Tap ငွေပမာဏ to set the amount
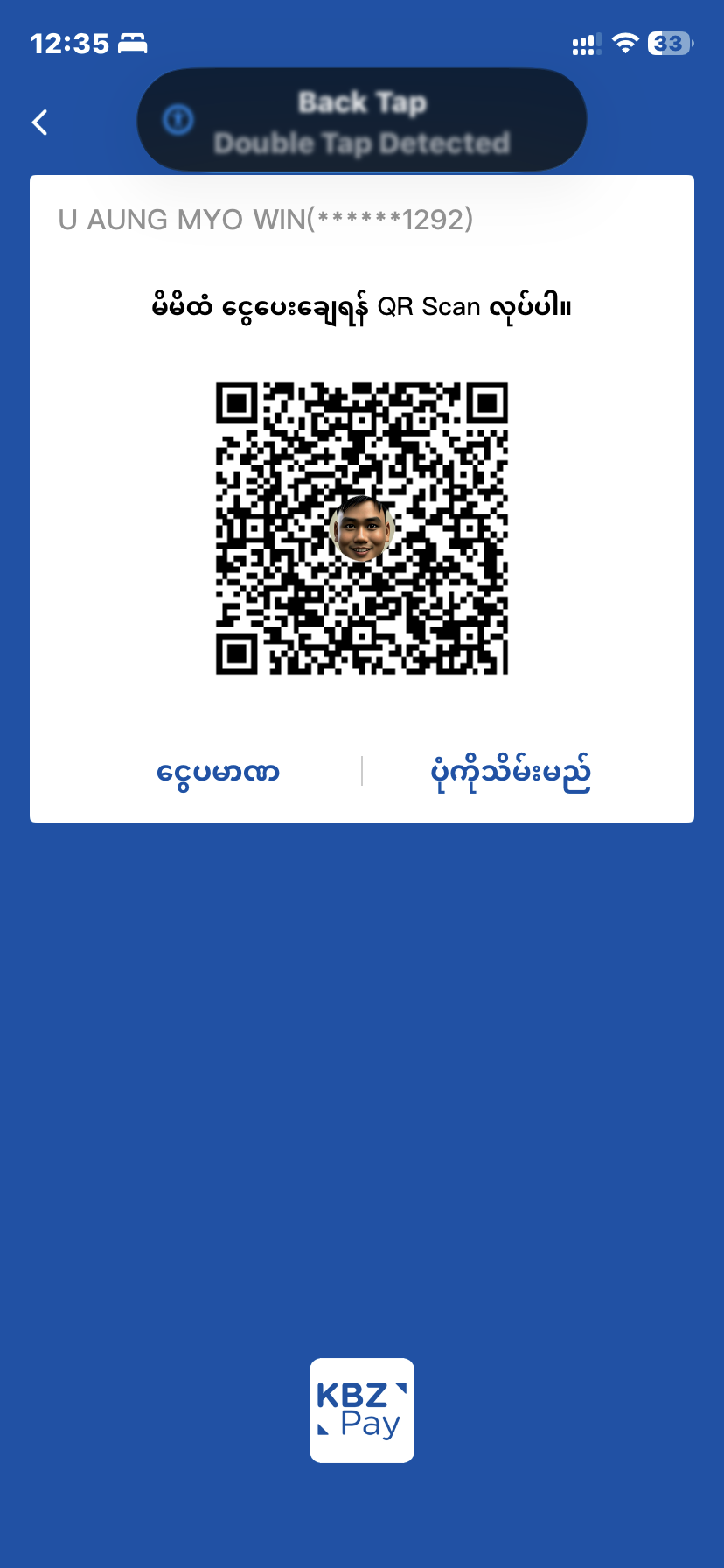This screenshot has height=1568, width=724. 218,772
